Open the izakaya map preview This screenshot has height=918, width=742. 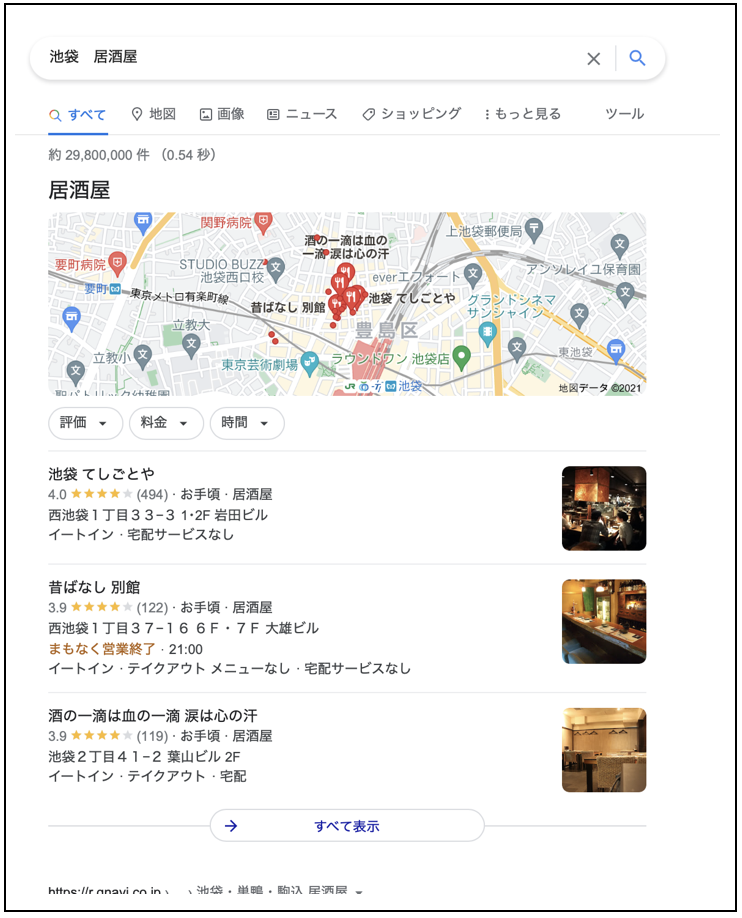[x=346, y=303]
